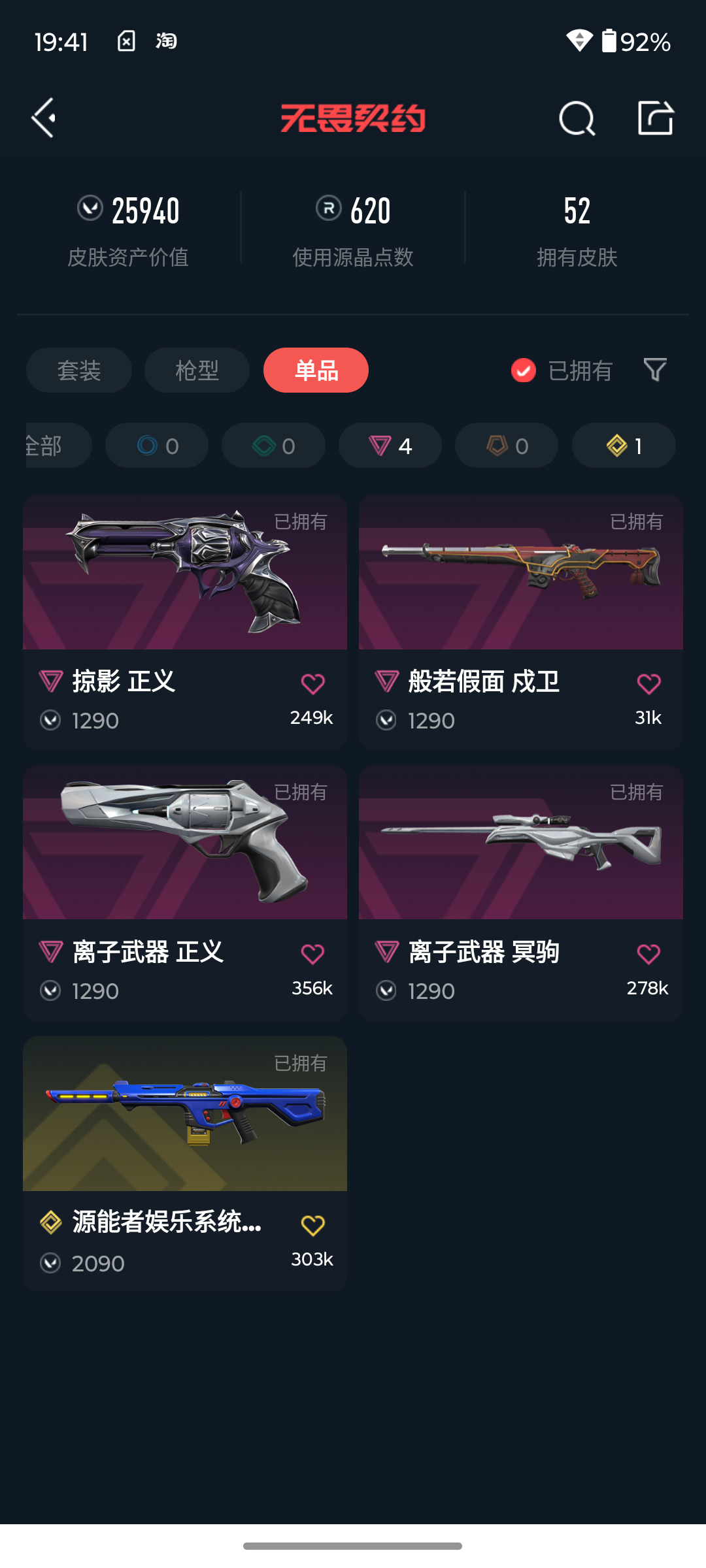Screen dimensions: 706x1568
Task: Like the 掠影 正义 skin
Action: coord(312,684)
